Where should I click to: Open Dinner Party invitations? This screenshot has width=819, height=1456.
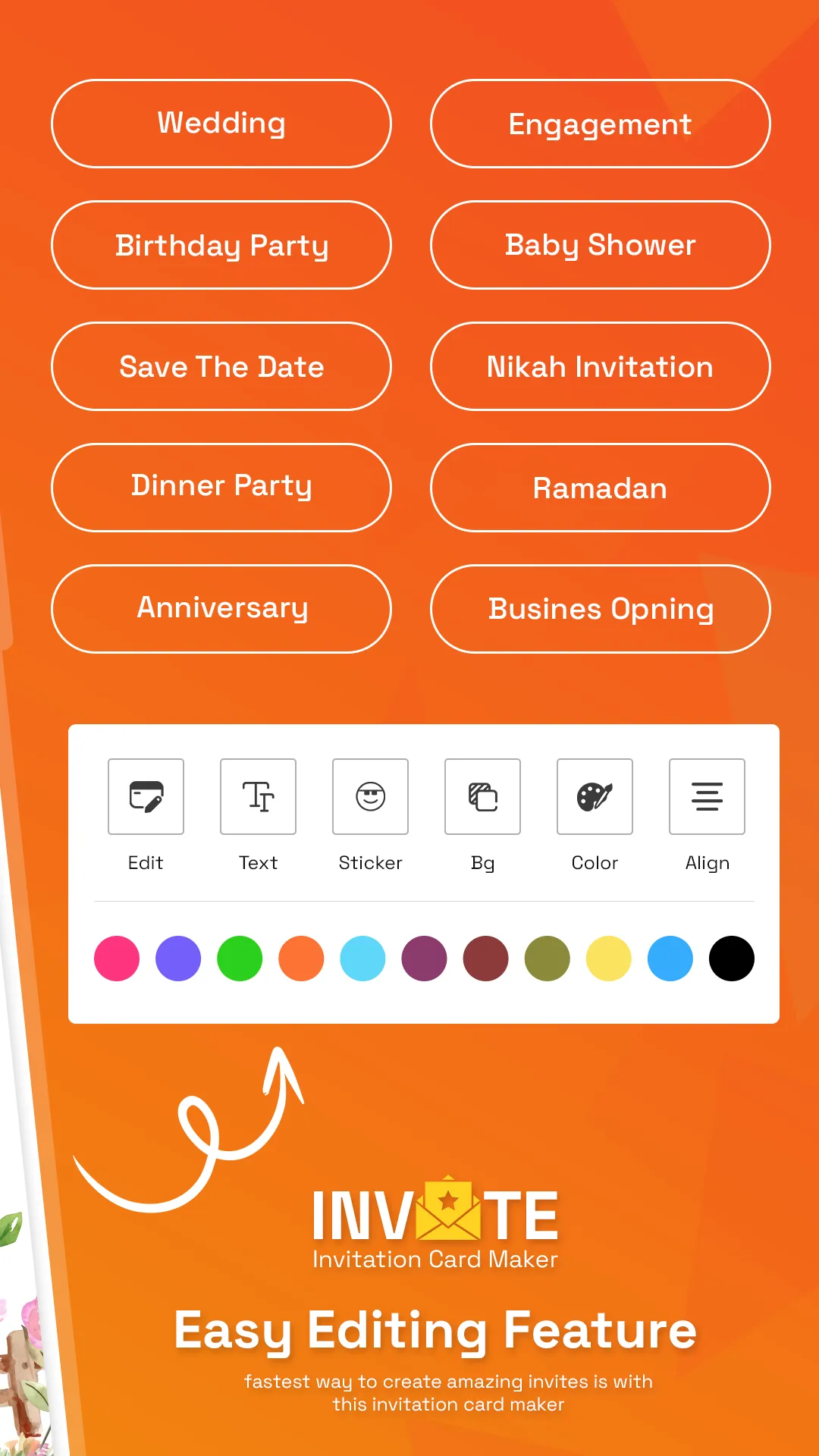click(221, 488)
